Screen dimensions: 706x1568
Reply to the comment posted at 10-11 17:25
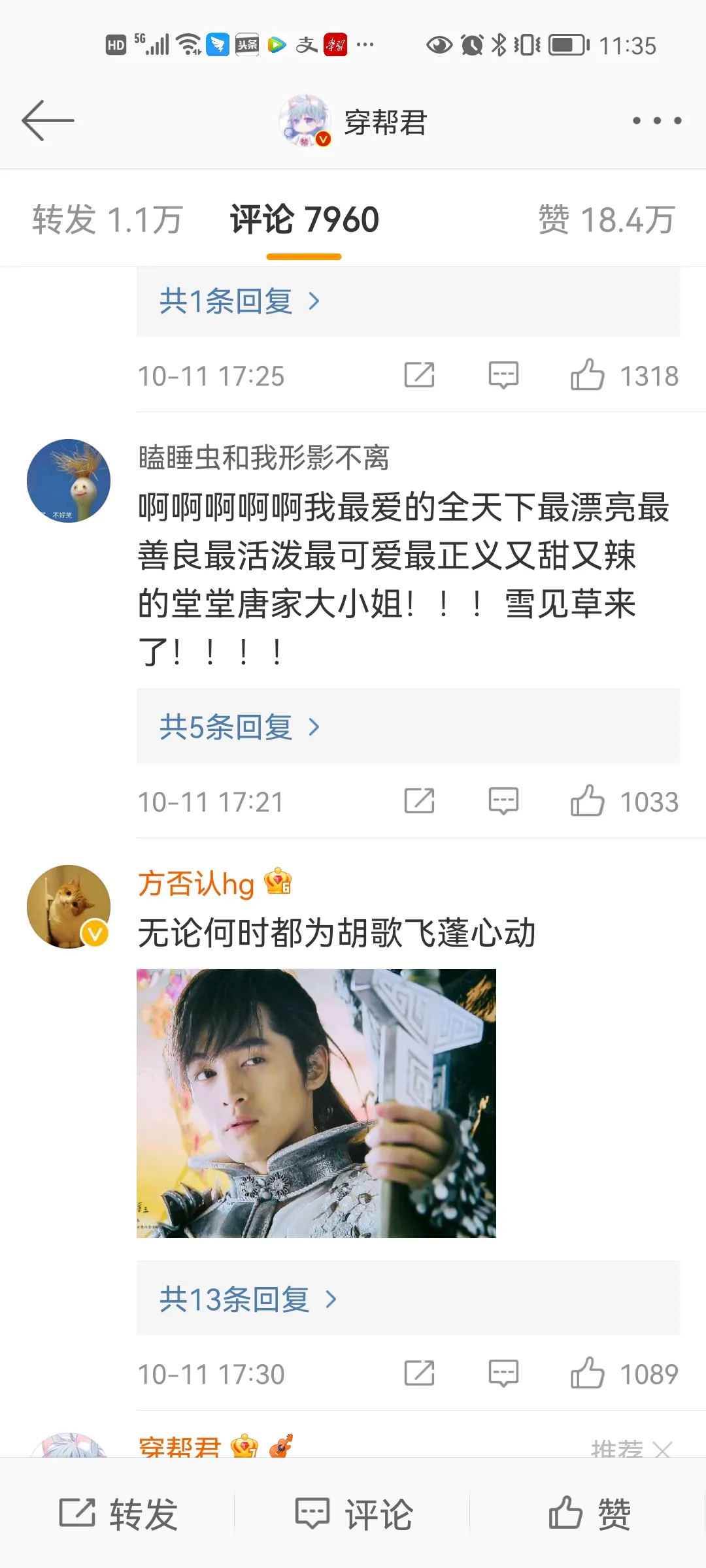point(503,376)
